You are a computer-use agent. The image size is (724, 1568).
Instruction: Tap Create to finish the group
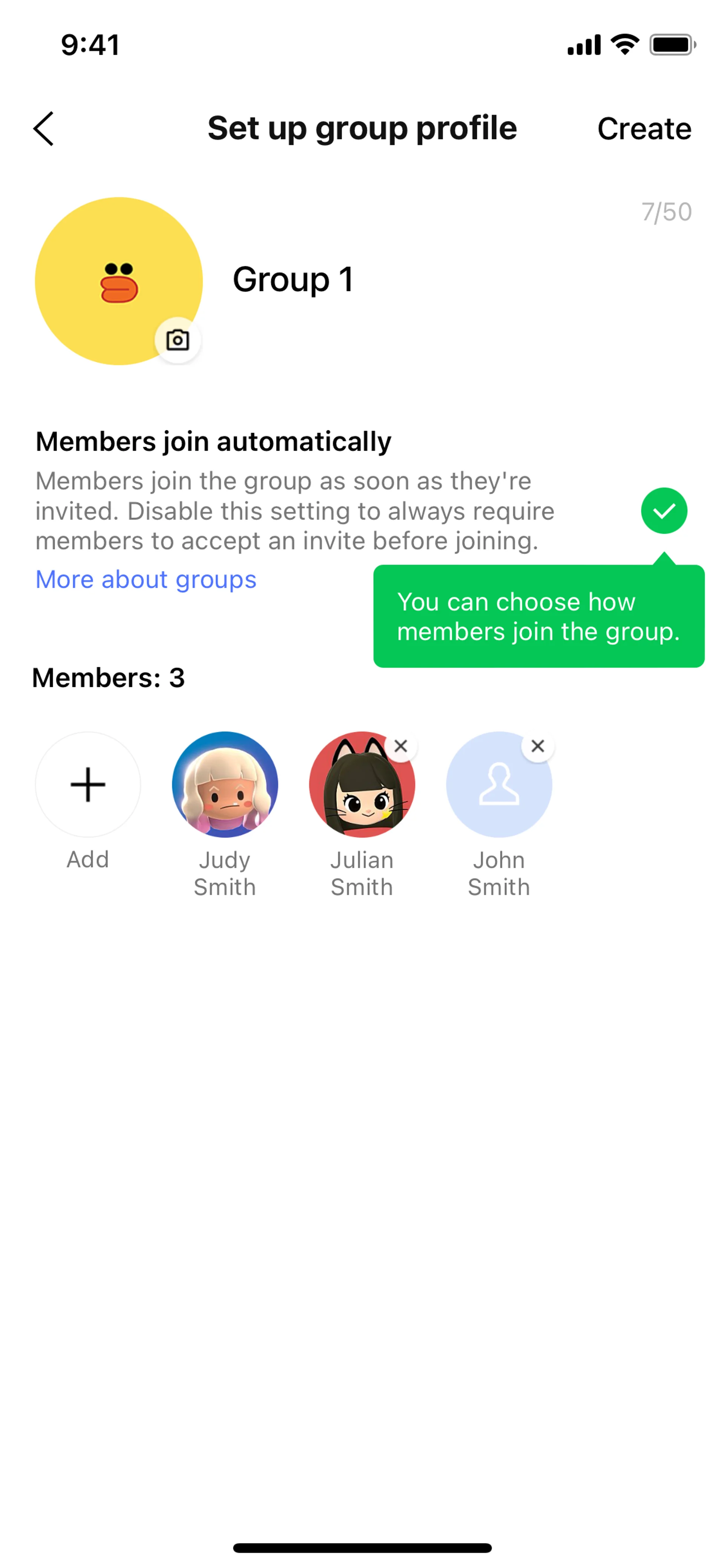[x=644, y=128]
